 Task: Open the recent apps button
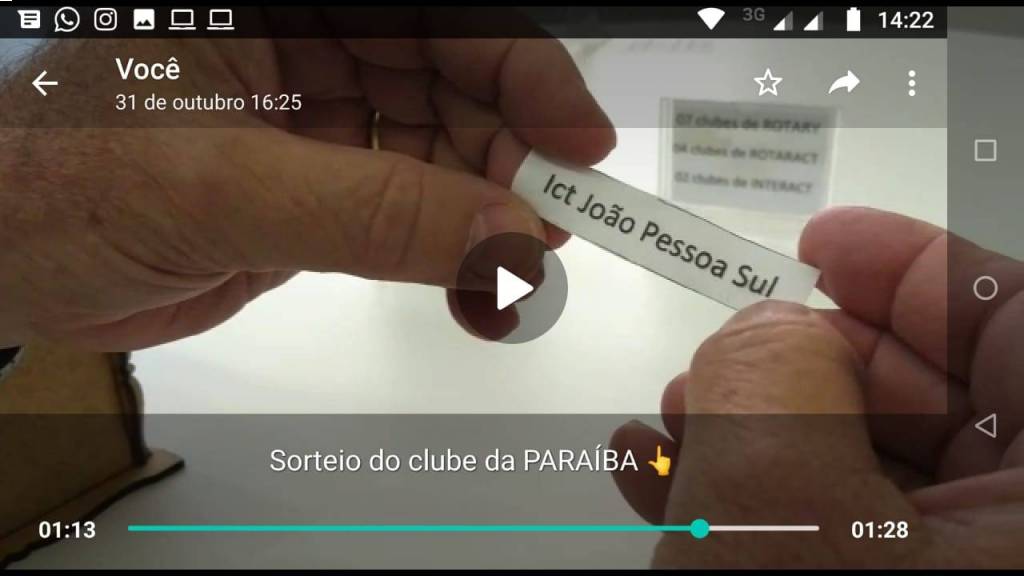985,150
